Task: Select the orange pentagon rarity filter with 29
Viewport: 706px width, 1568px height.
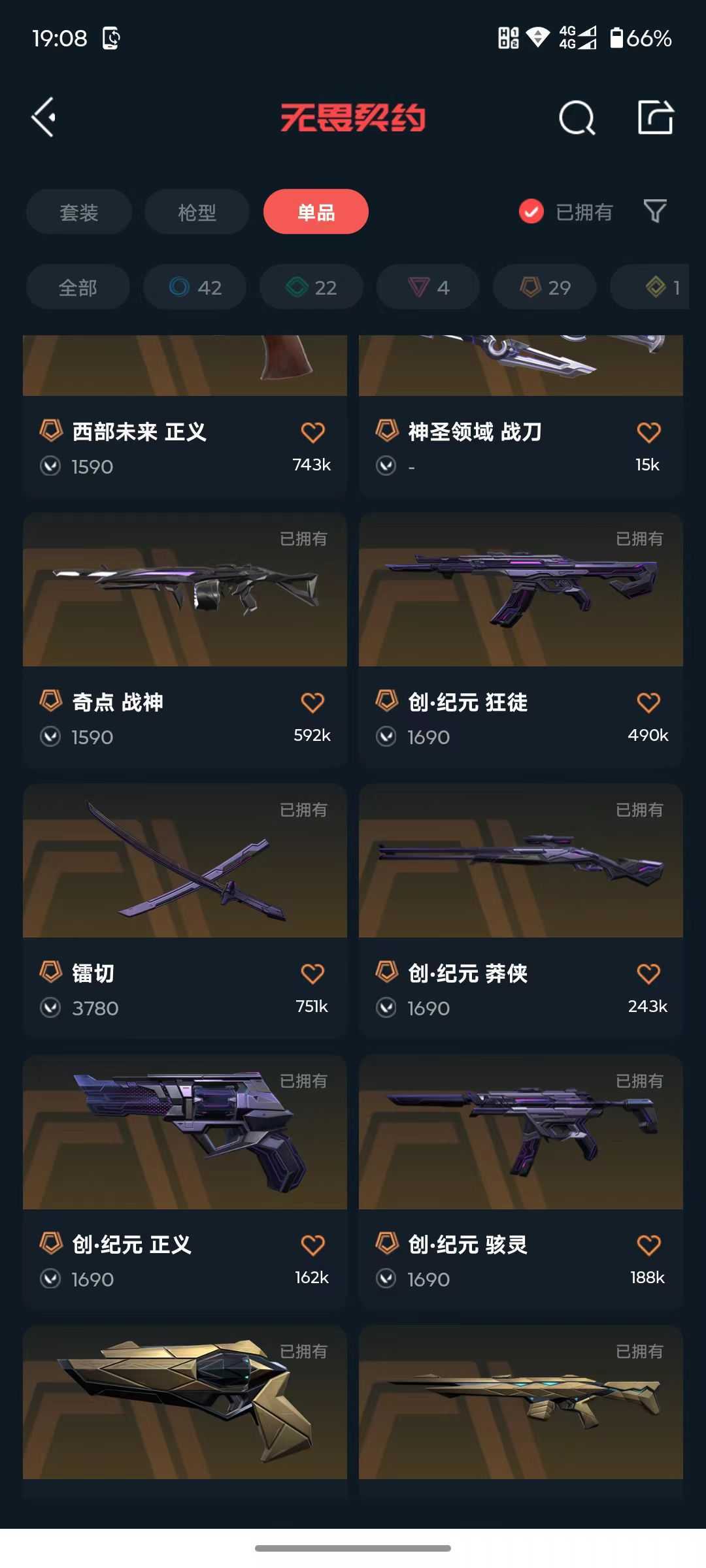Action: (543, 287)
